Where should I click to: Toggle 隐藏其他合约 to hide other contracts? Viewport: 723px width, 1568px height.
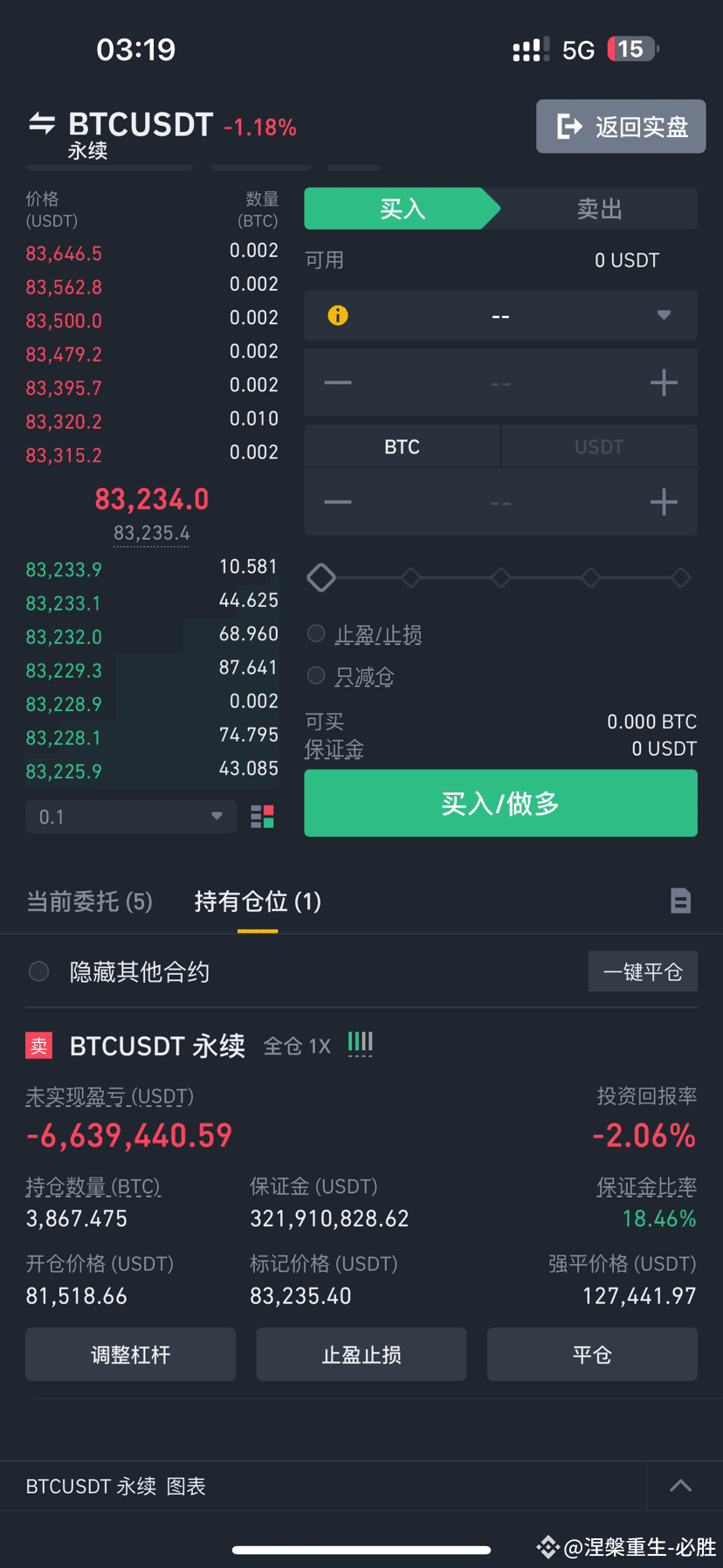(x=38, y=971)
